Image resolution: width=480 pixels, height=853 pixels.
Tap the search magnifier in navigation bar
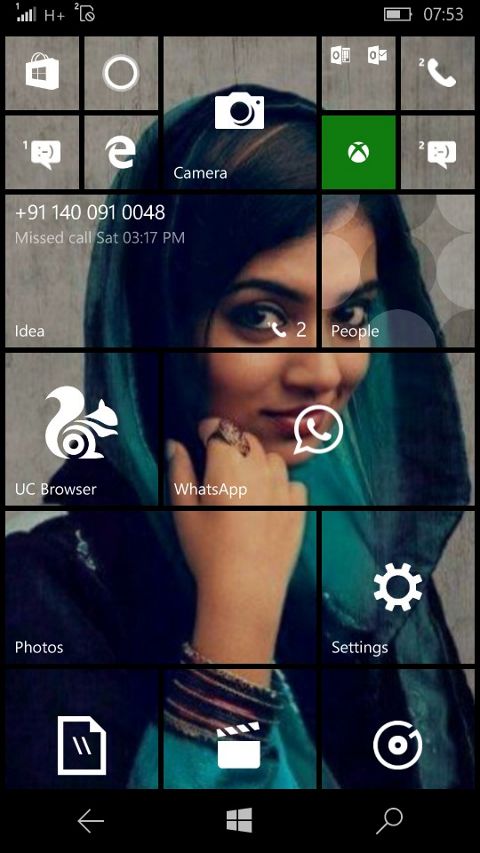point(390,820)
